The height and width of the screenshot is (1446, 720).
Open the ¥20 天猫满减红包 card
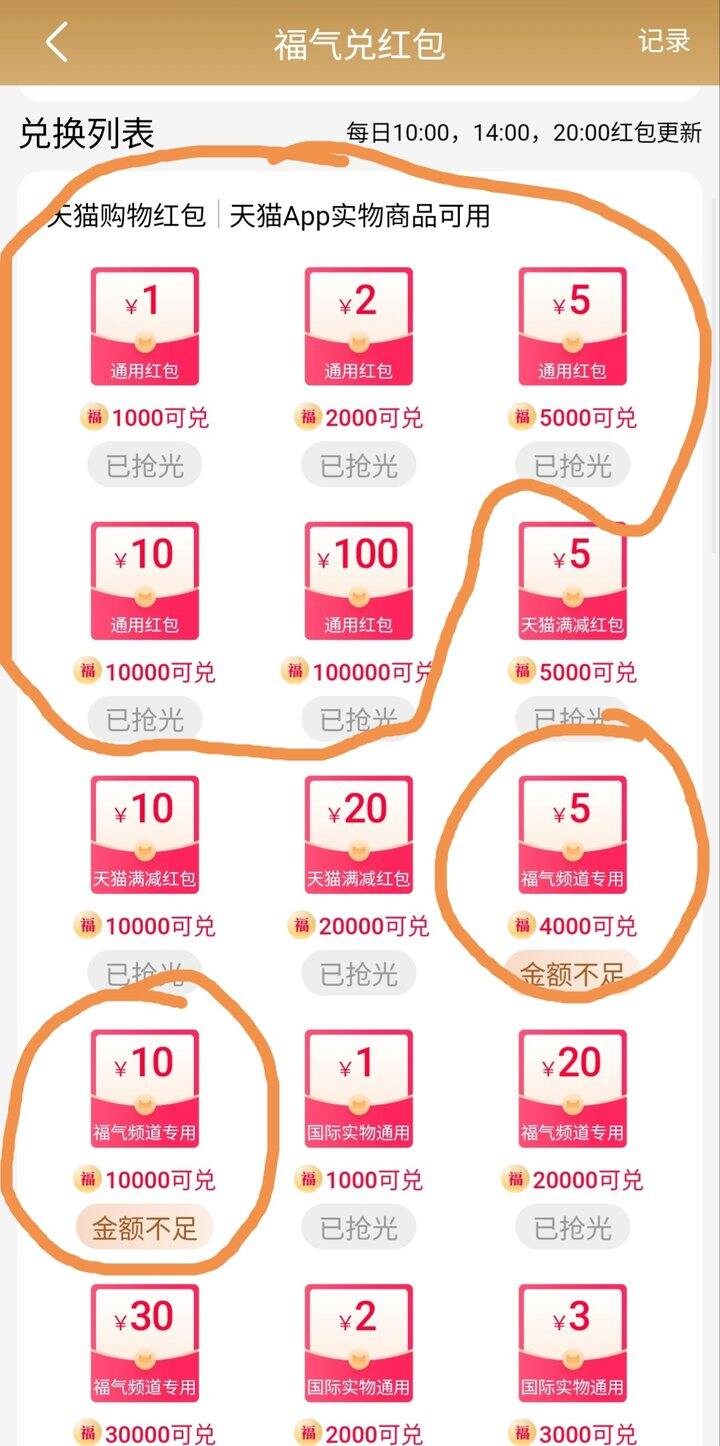pos(359,834)
